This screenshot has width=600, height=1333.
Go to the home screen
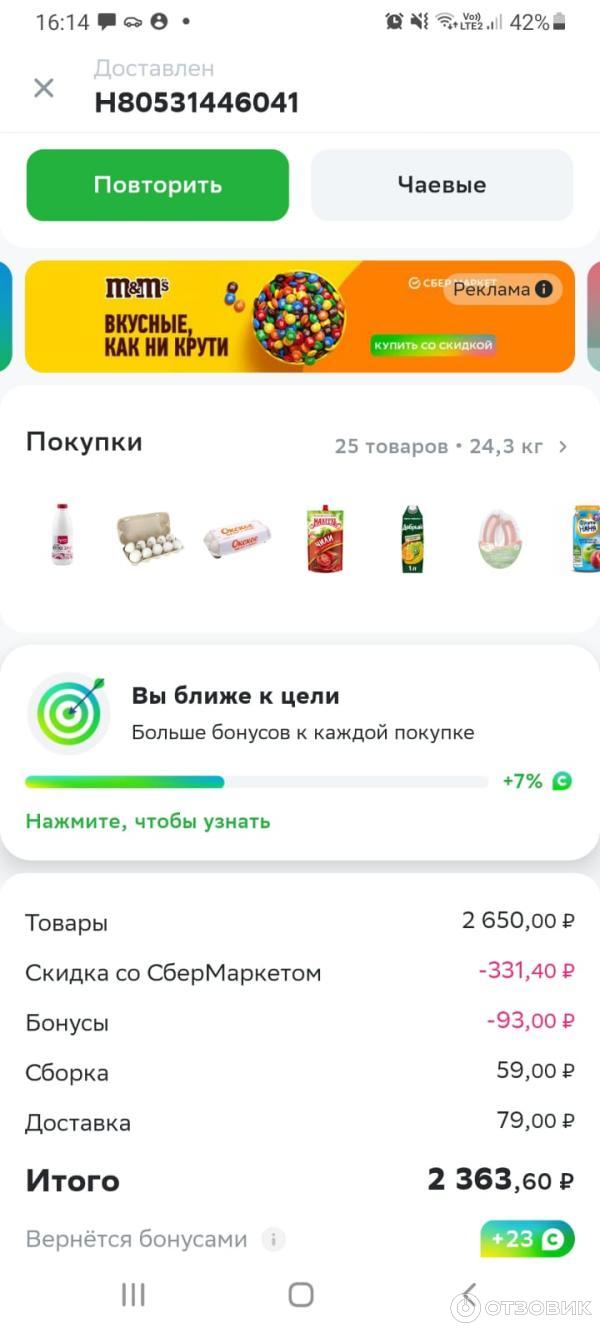[x=301, y=1295]
